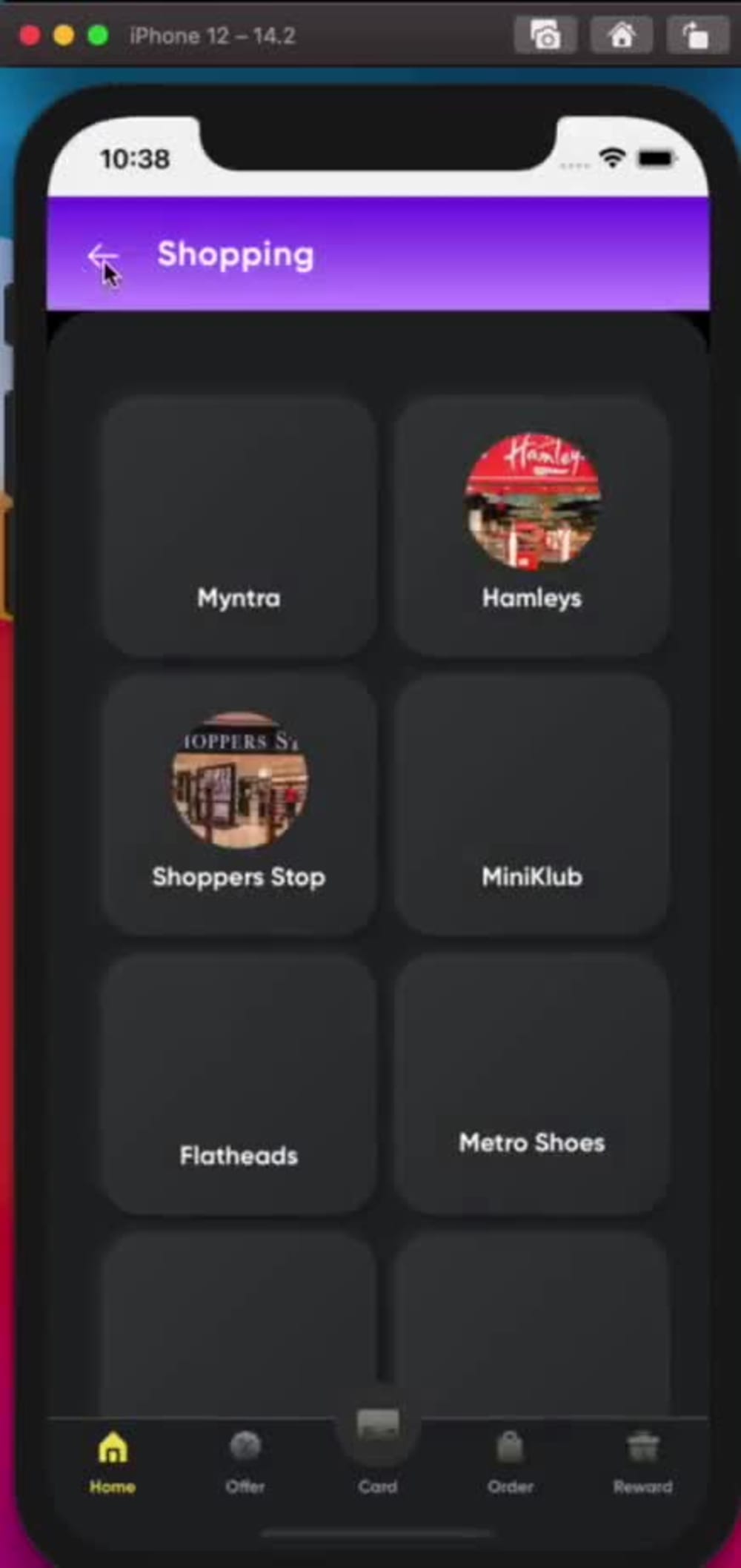Go back using the arrow beside Shopping
This screenshot has height=1568, width=741.
point(103,257)
